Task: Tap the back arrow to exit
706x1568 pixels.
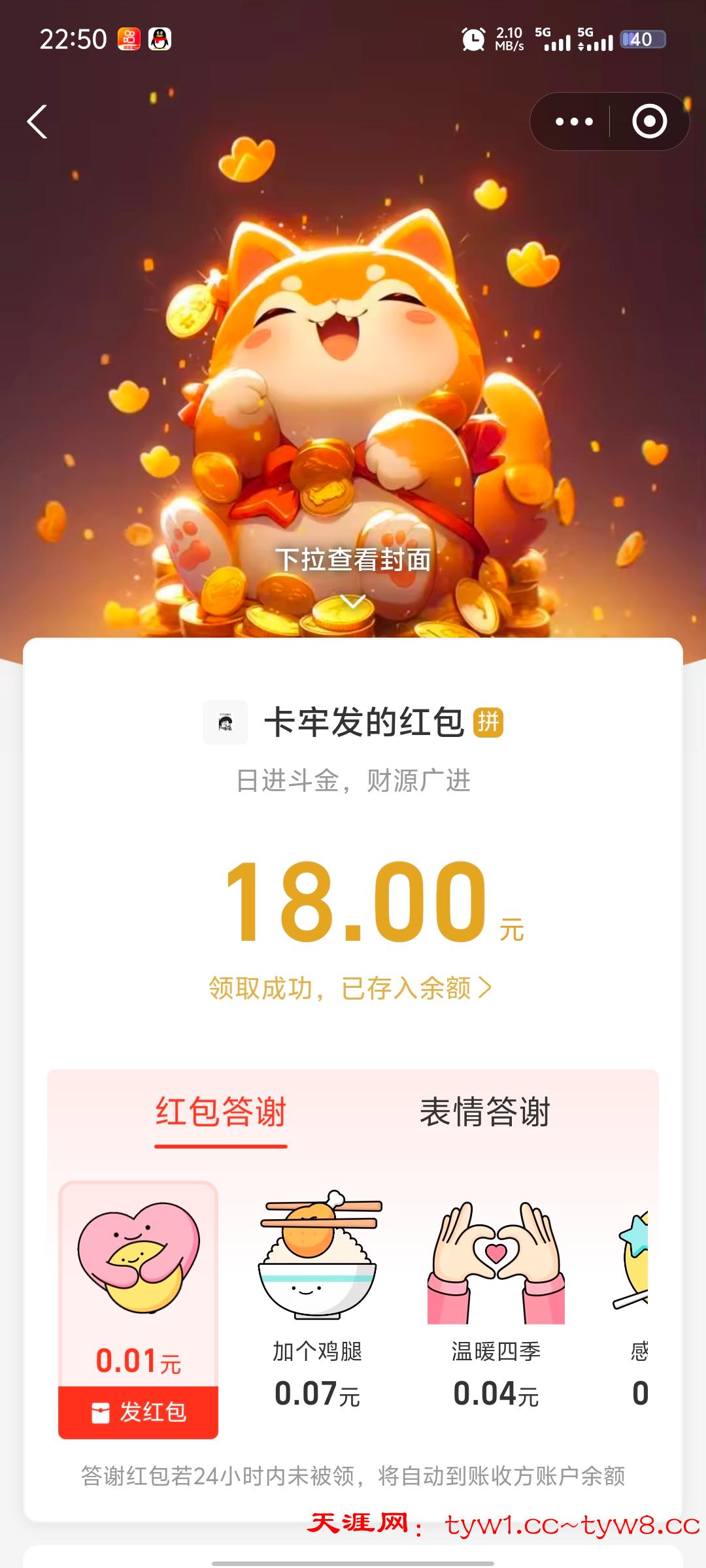Action: pos(37,122)
